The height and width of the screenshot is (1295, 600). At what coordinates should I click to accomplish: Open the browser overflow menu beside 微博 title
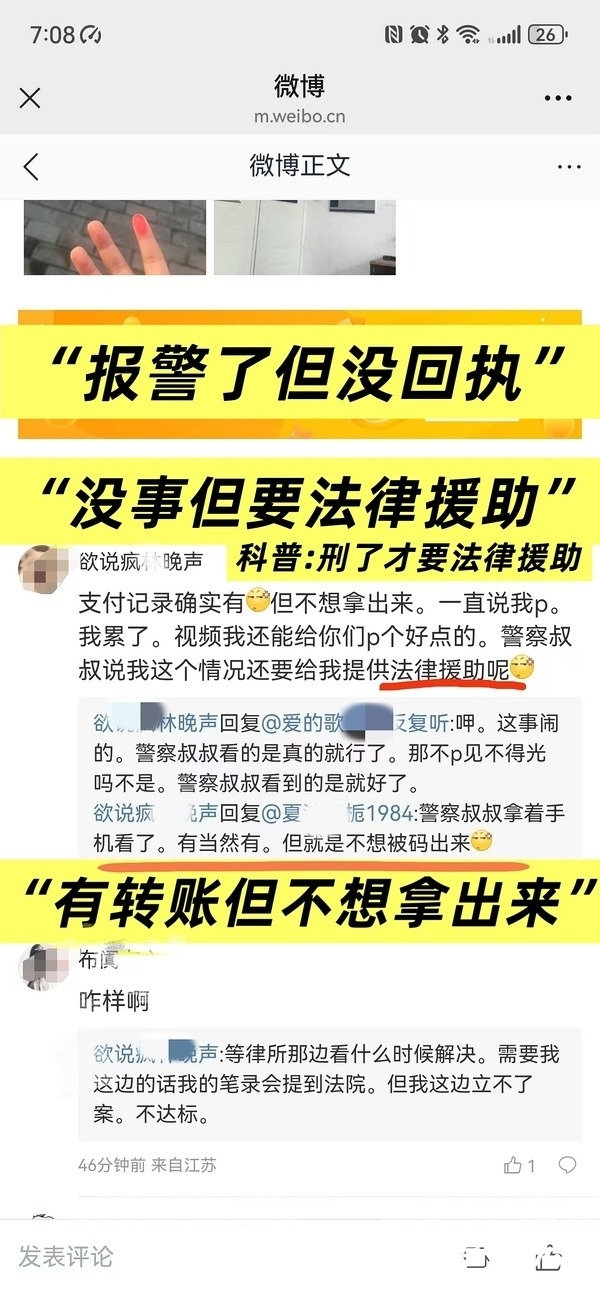click(557, 98)
